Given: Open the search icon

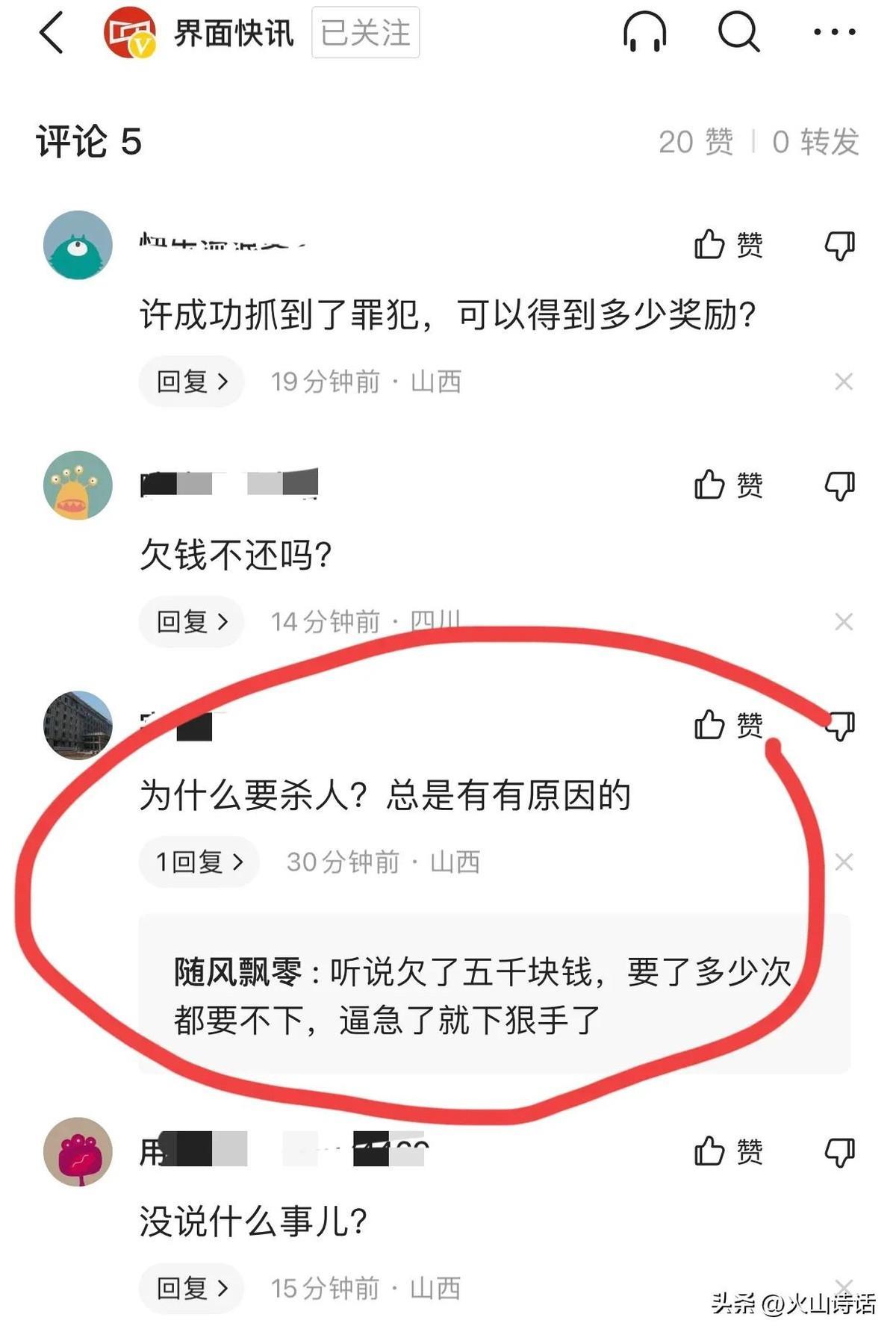Looking at the screenshot, I should click(738, 33).
